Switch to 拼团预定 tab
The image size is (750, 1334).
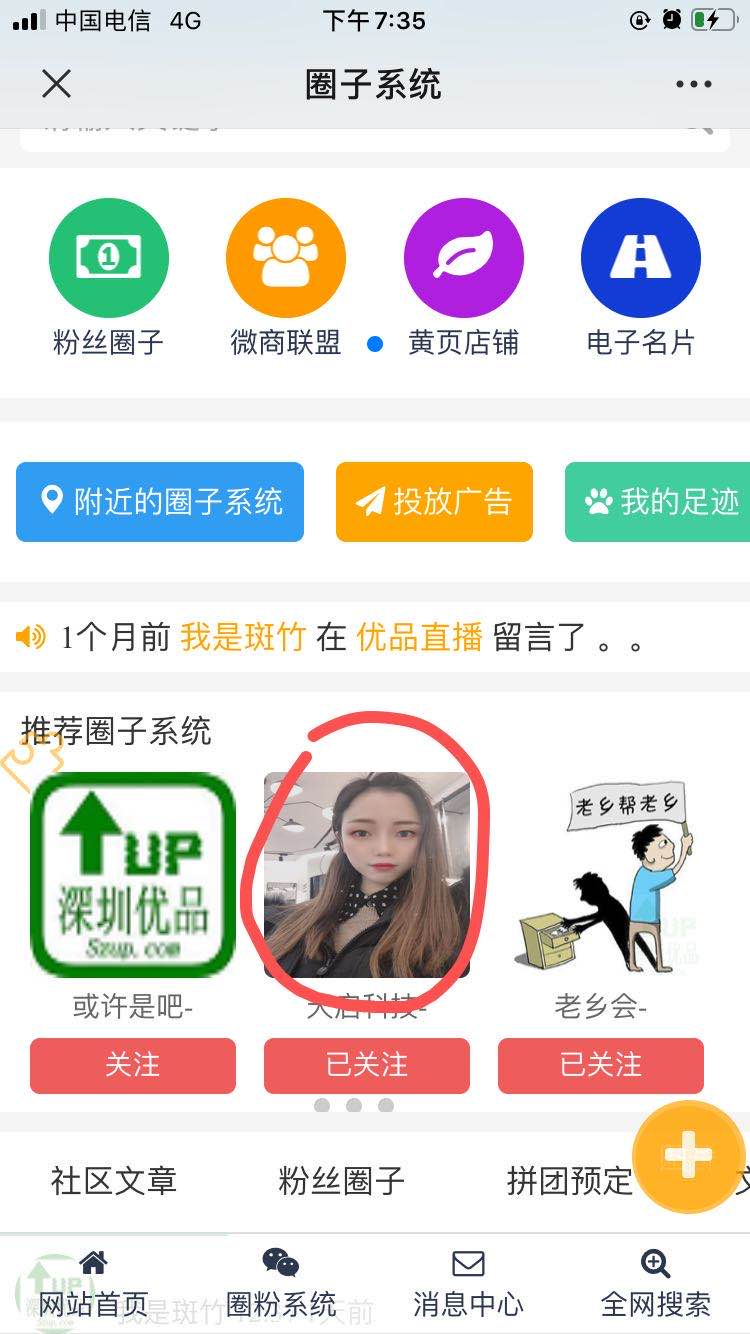click(570, 1181)
